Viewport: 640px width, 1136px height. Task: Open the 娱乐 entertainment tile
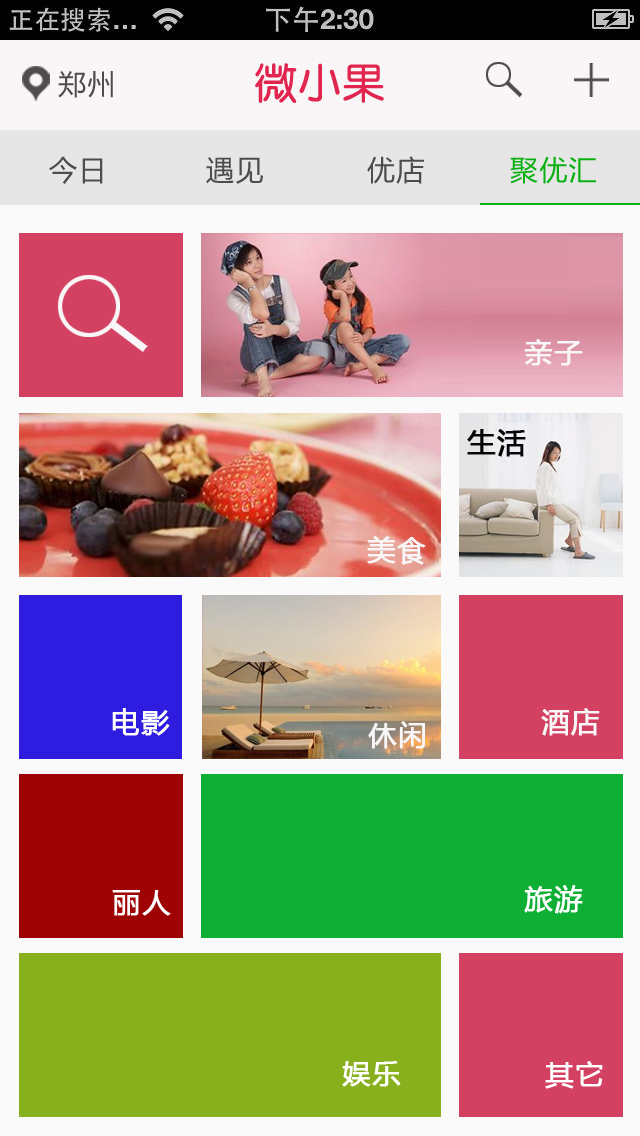[230, 1035]
